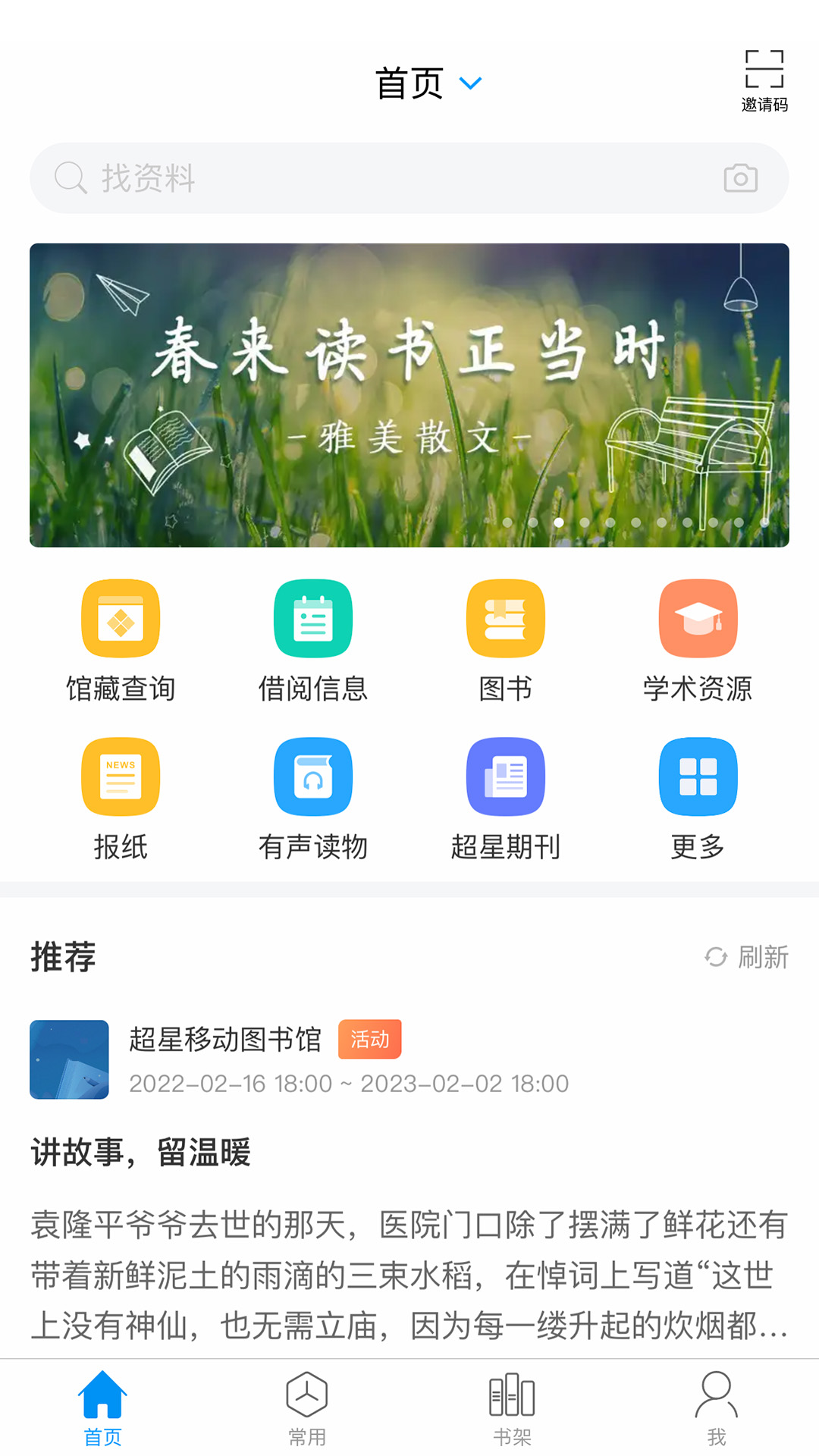819x1456 pixels.
Task: Tap the 活动 activity tag
Action: (x=369, y=1040)
